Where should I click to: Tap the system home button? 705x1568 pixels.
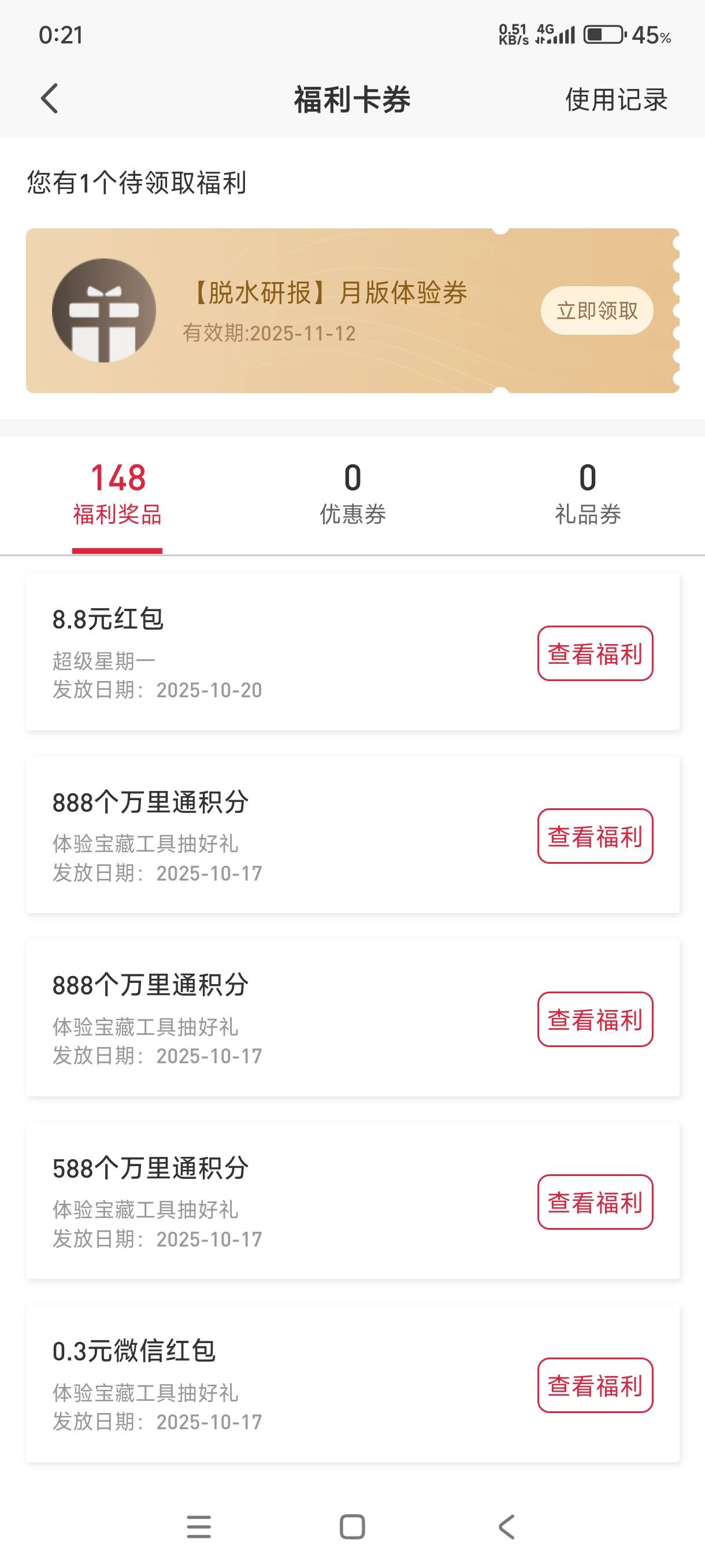click(352, 1526)
